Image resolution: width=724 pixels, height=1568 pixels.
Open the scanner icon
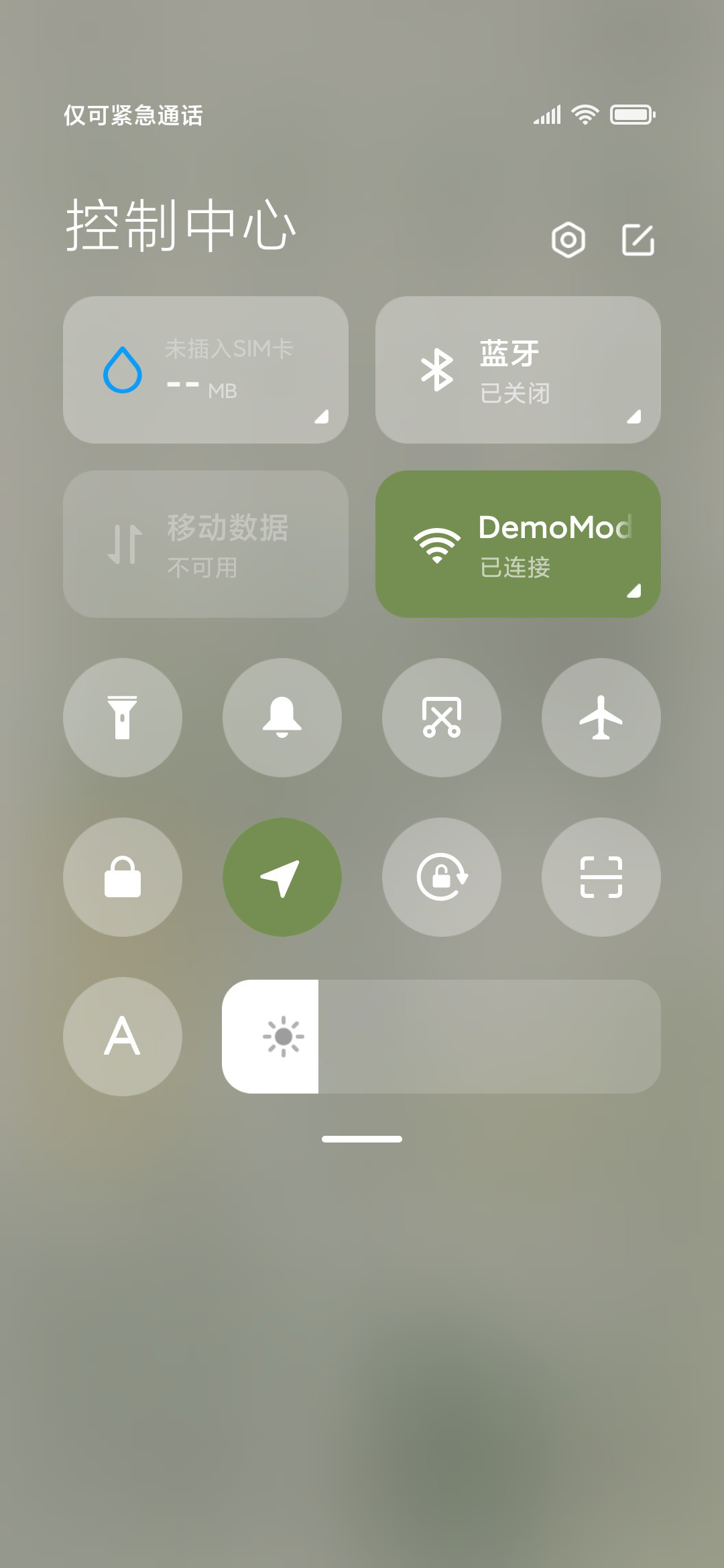point(601,877)
